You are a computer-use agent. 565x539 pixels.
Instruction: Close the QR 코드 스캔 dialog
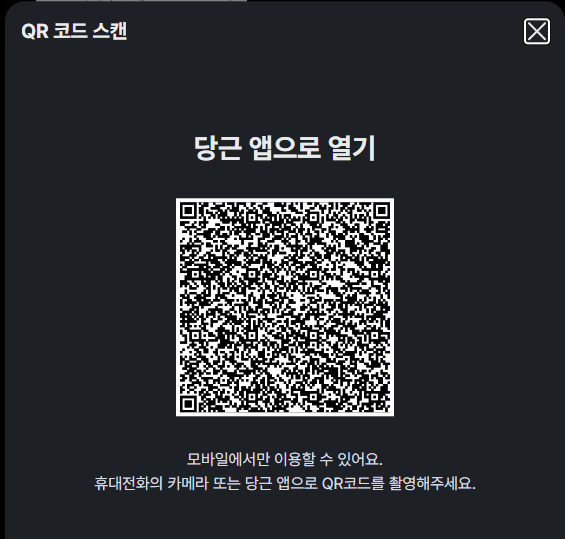tap(537, 31)
